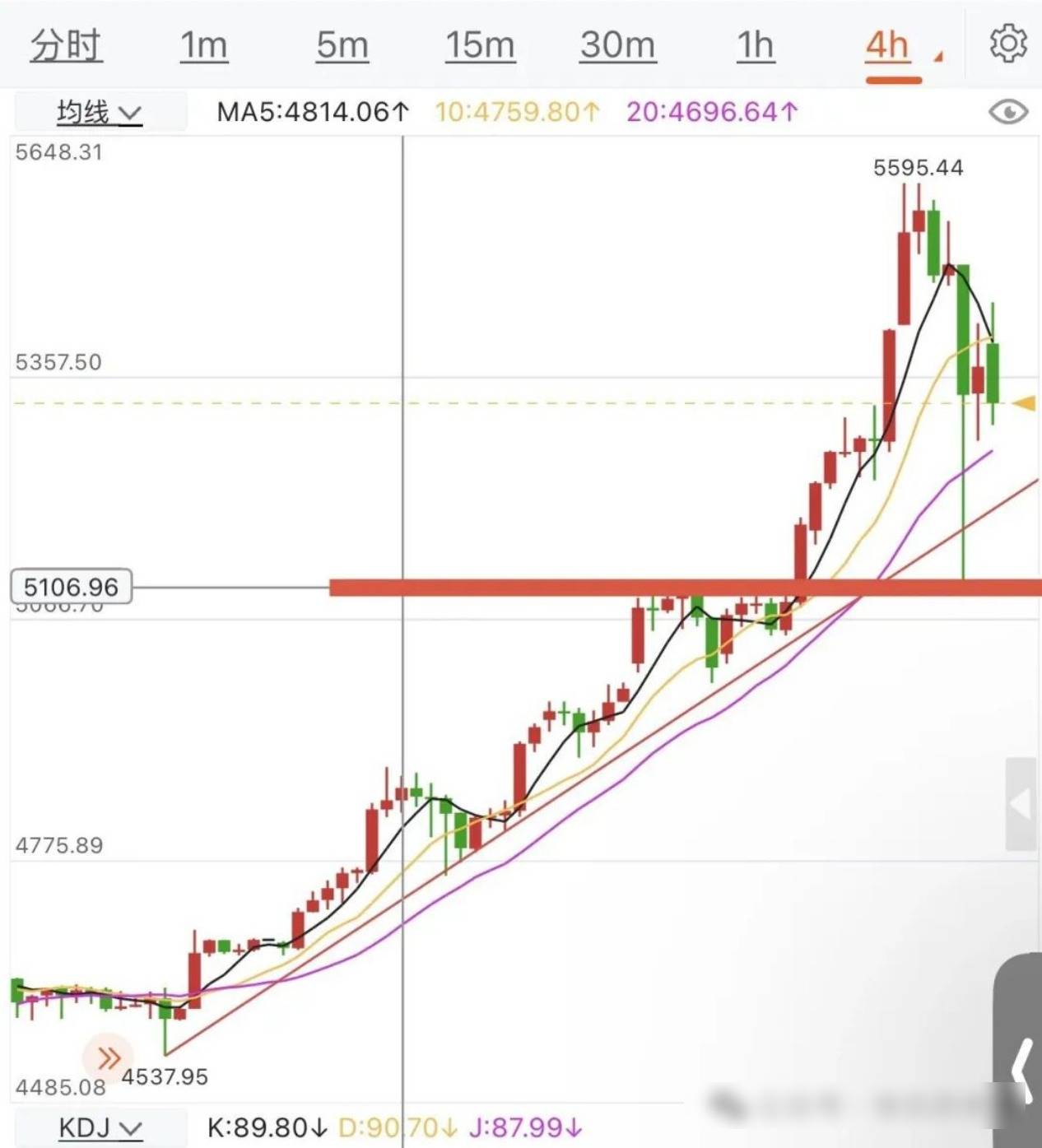Select the 1h timeframe
This screenshot has width=1042, height=1148.
(x=755, y=45)
